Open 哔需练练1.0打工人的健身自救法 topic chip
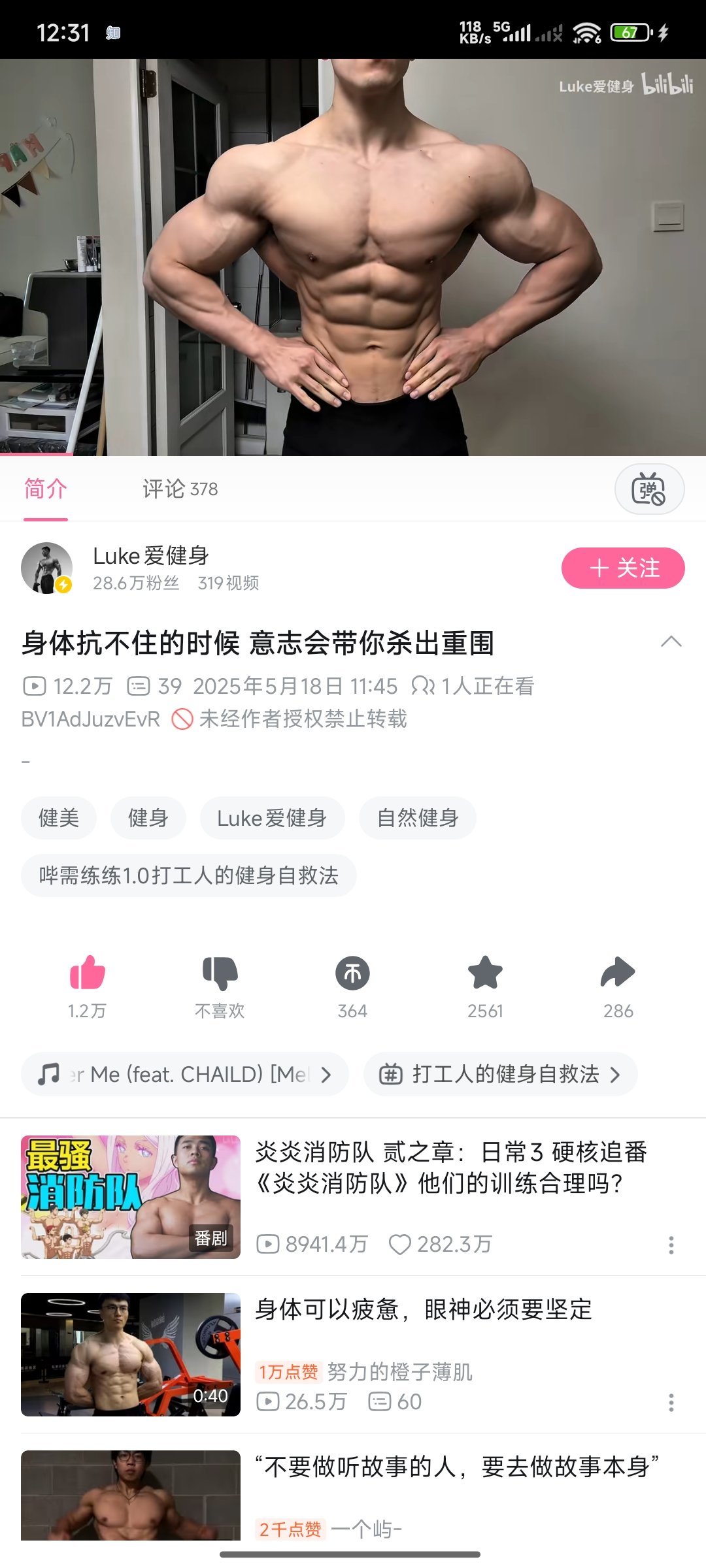 coord(188,875)
